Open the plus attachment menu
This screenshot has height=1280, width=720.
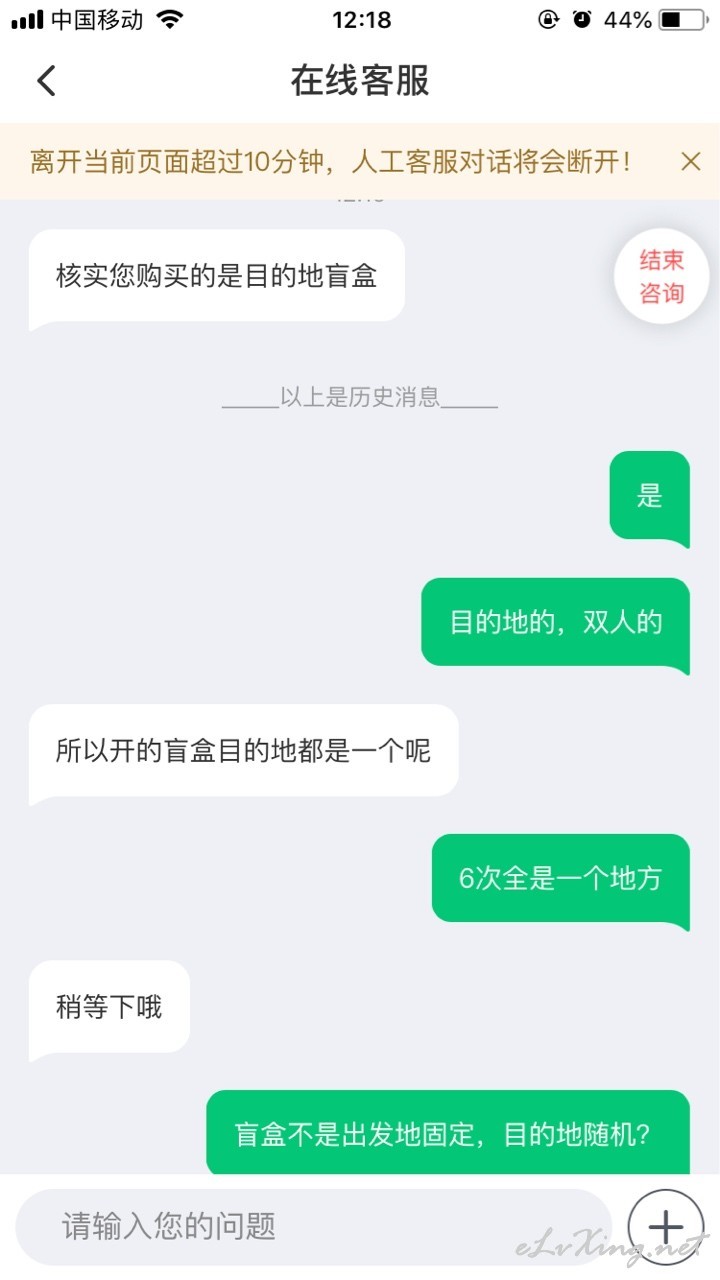pyautogui.click(x=666, y=1226)
